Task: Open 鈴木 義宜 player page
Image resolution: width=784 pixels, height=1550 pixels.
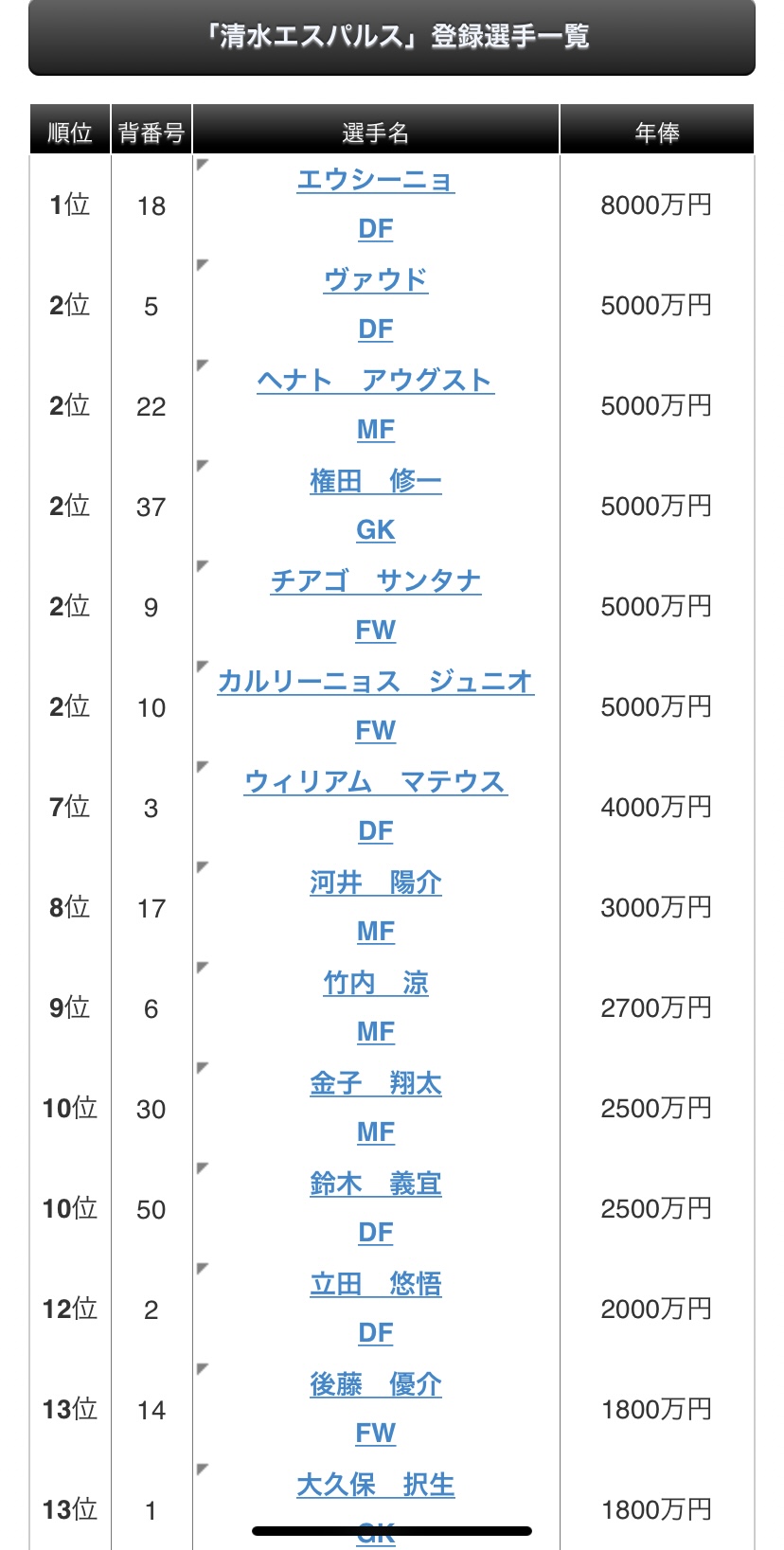Action: coord(375,1184)
